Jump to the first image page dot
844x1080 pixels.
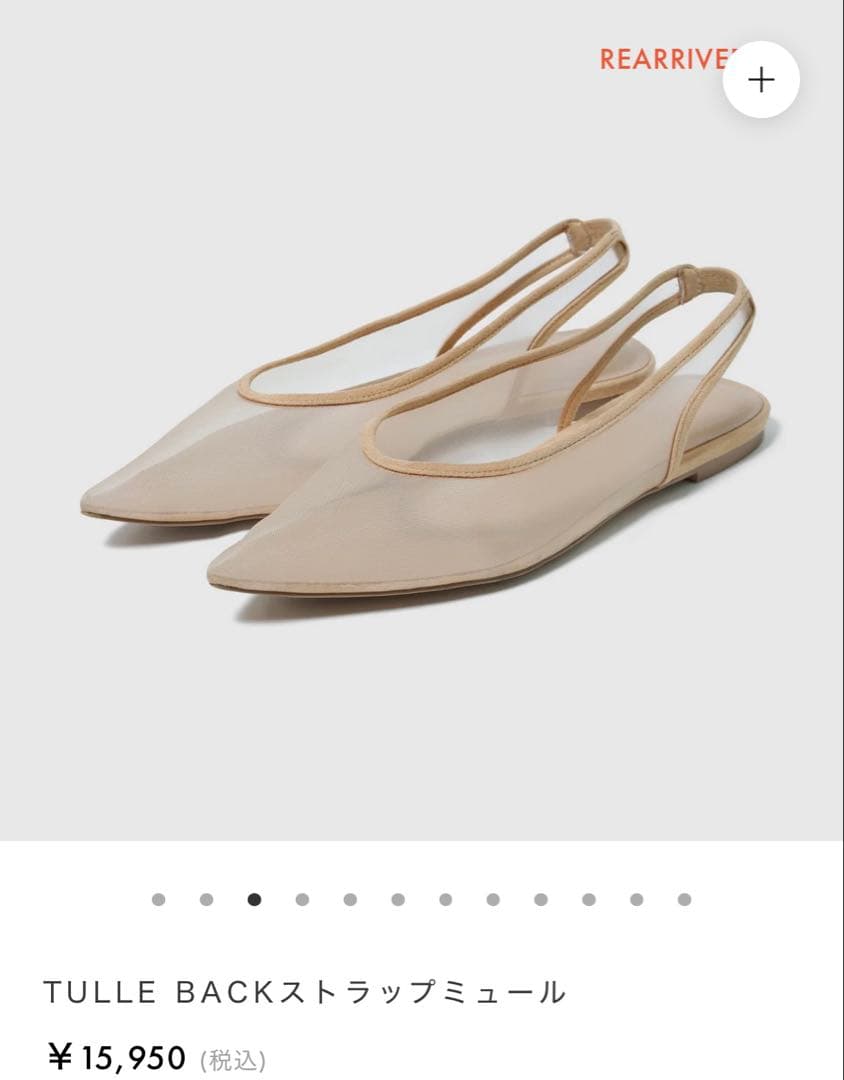pos(158,899)
